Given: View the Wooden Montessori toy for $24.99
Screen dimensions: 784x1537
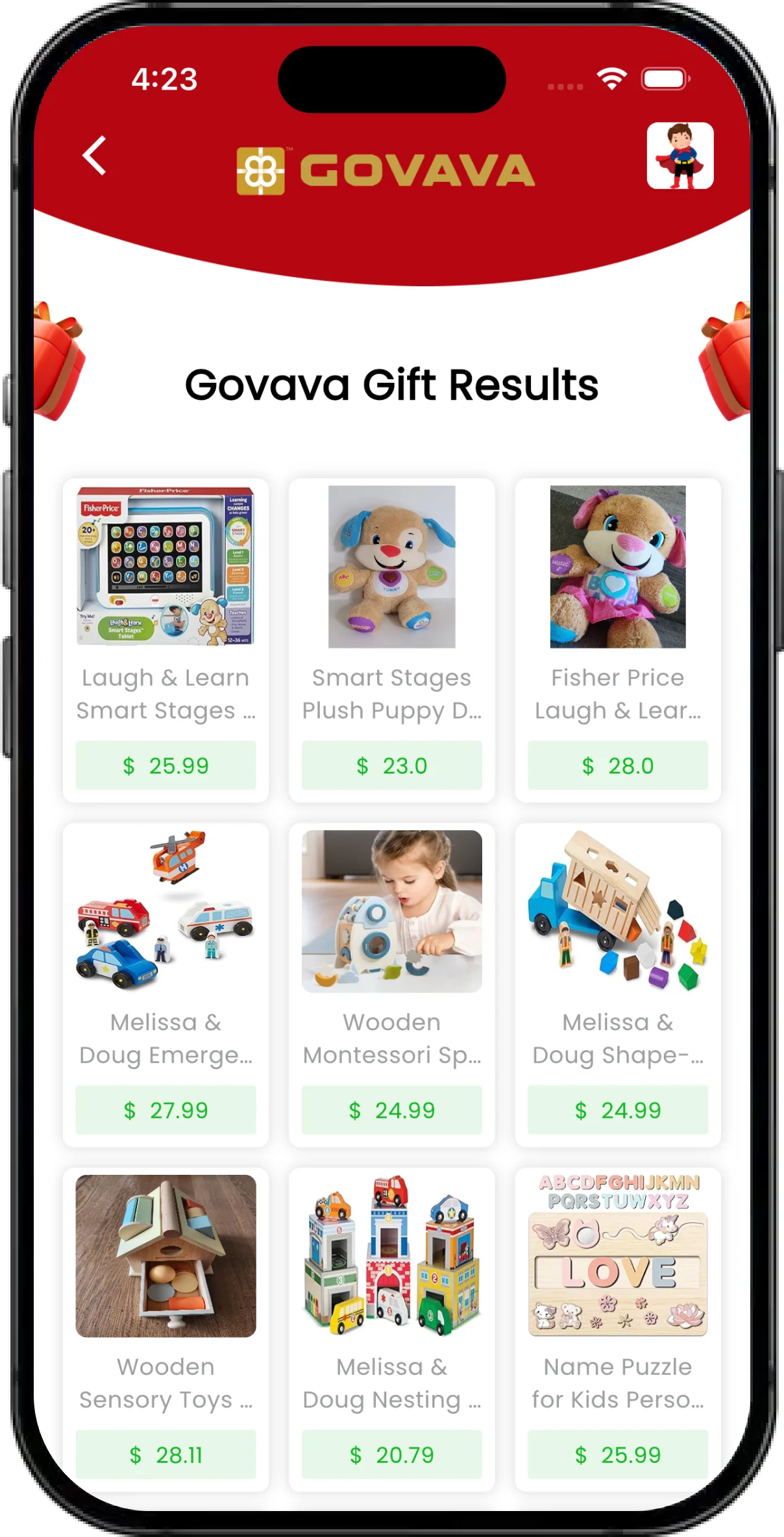Looking at the screenshot, I should point(392,985).
